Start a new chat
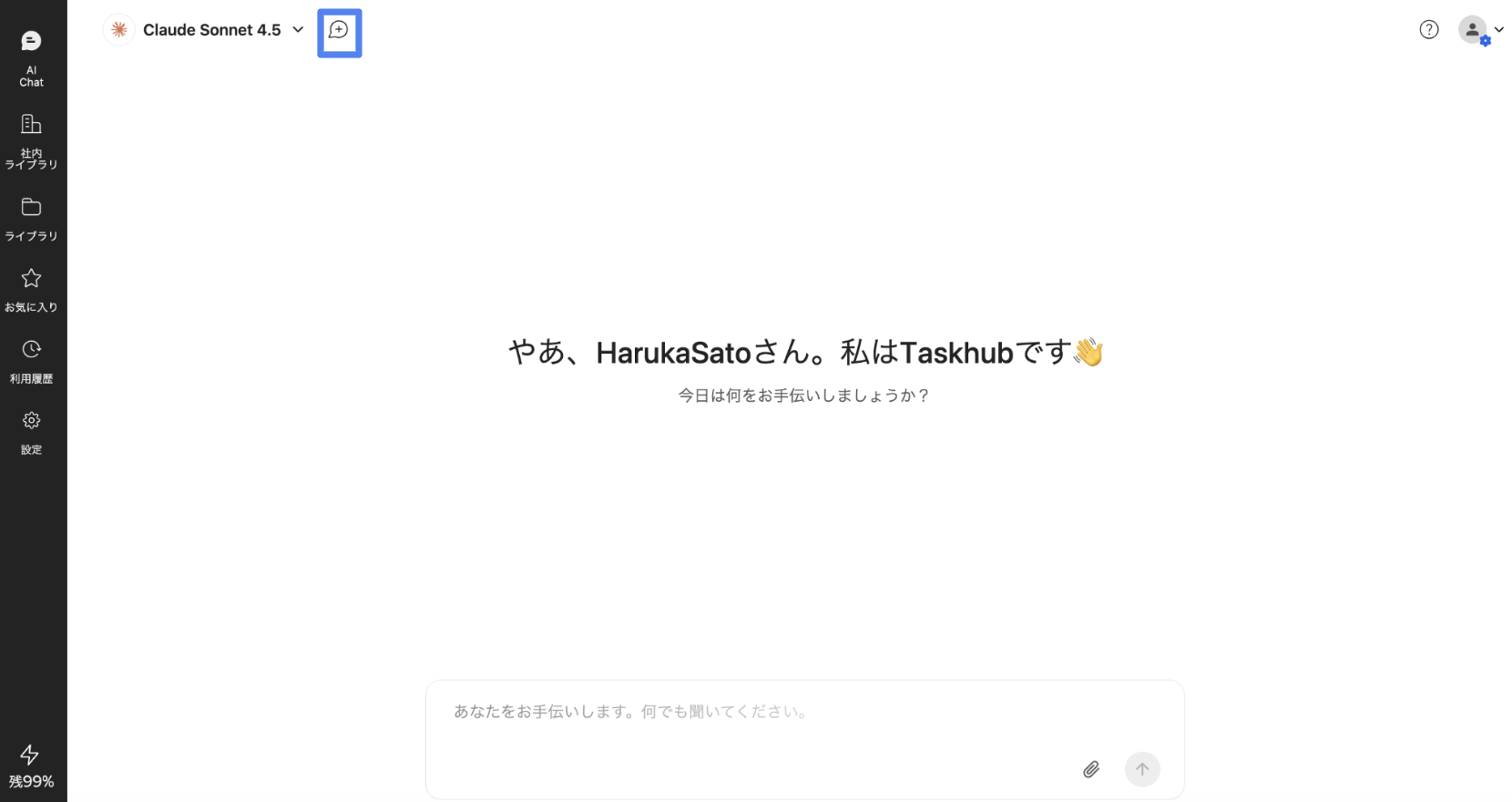 (339, 31)
